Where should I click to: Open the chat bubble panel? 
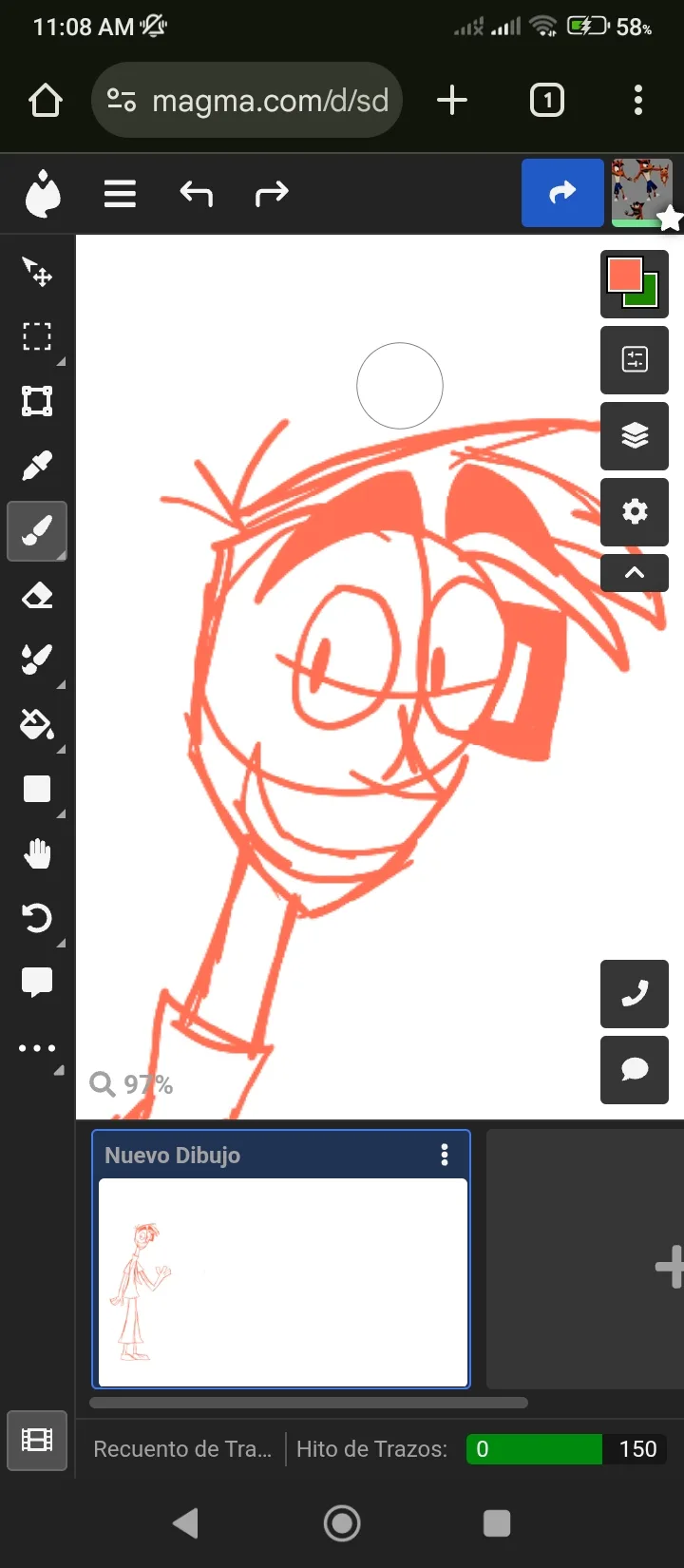(x=635, y=1070)
